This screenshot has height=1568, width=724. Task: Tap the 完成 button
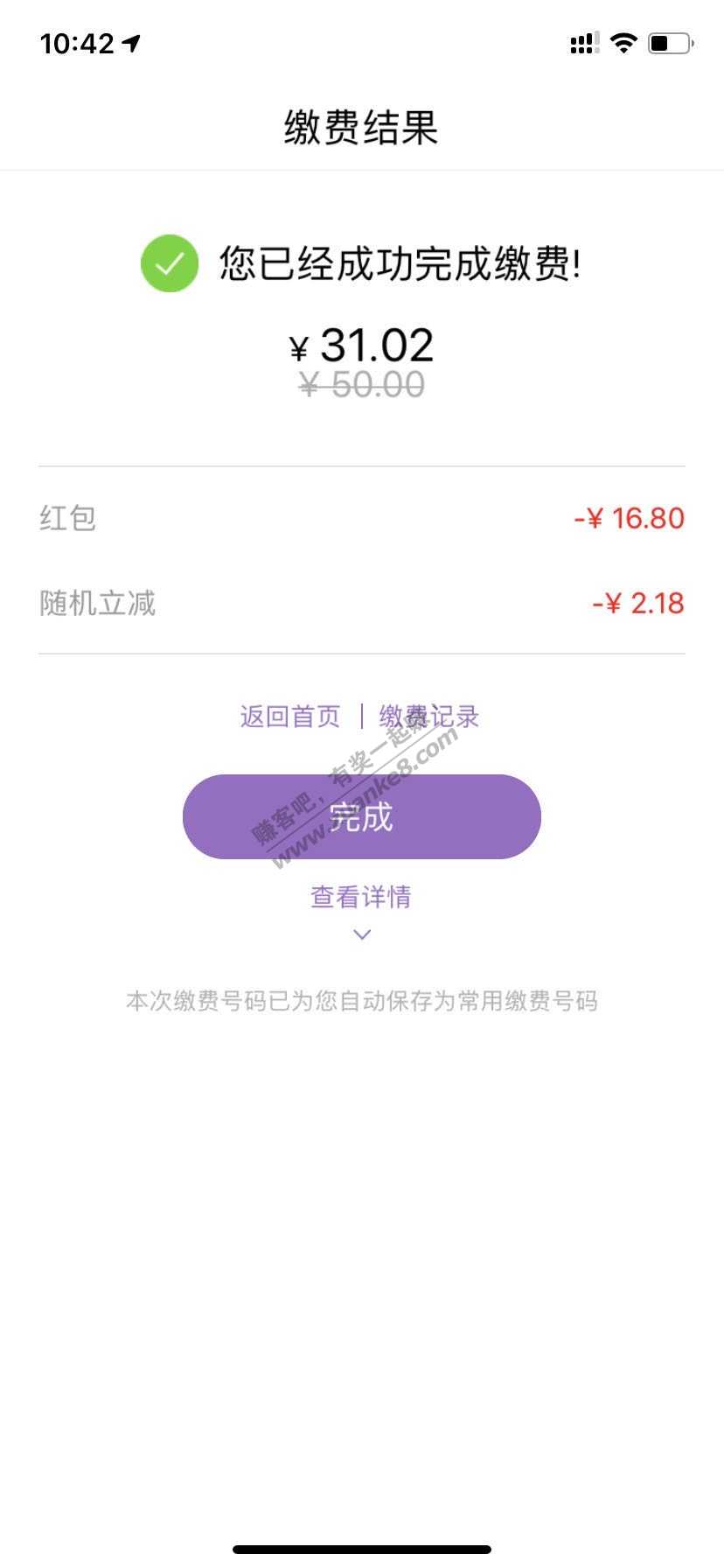[x=361, y=816]
